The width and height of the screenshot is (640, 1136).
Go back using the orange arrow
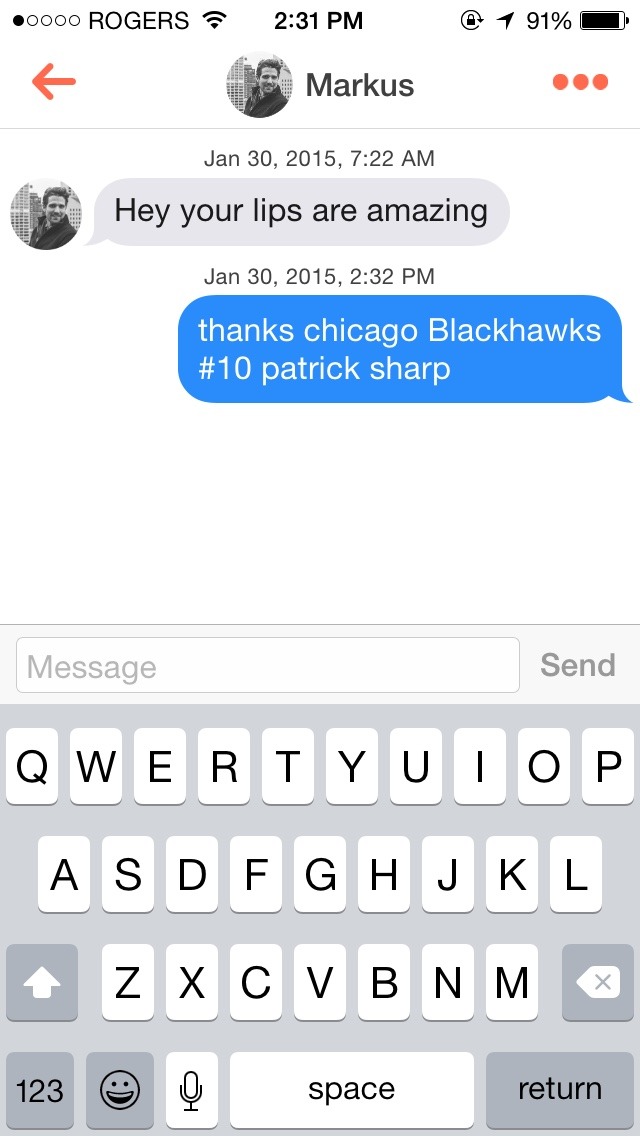[x=54, y=83]
